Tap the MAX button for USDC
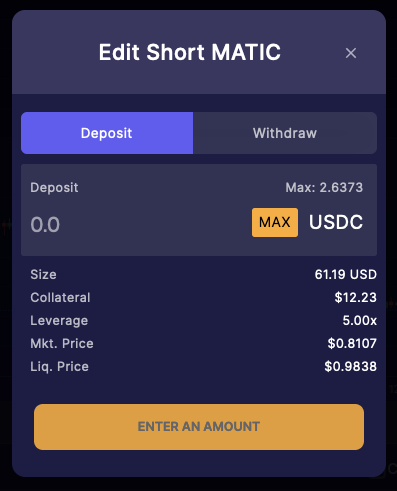This screenshot has width=397, height=491. pyautogui.click(x=275, y=222)
